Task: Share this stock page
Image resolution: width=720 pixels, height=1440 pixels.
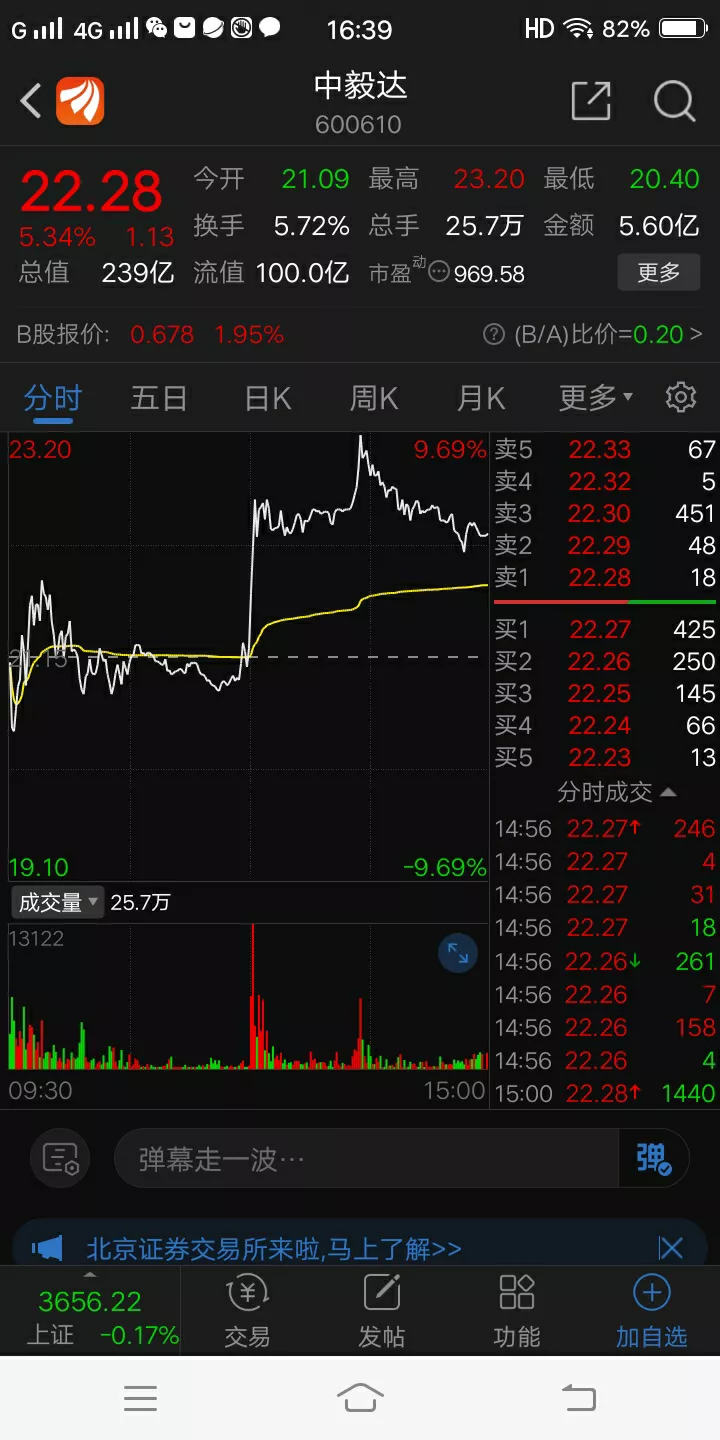Action: click(x=590, y=101)
